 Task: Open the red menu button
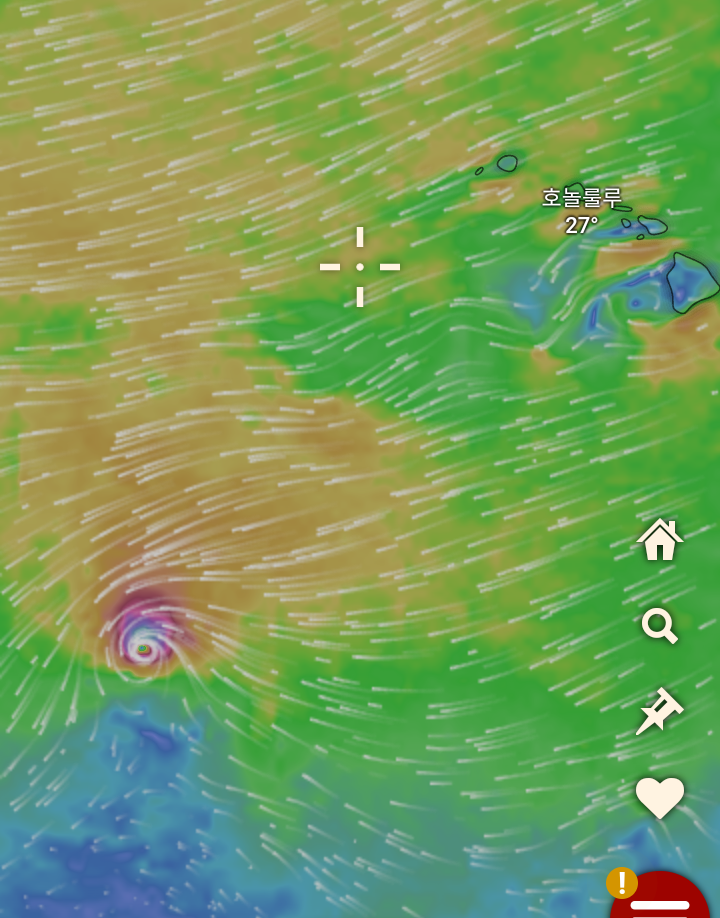pos(662,897)
